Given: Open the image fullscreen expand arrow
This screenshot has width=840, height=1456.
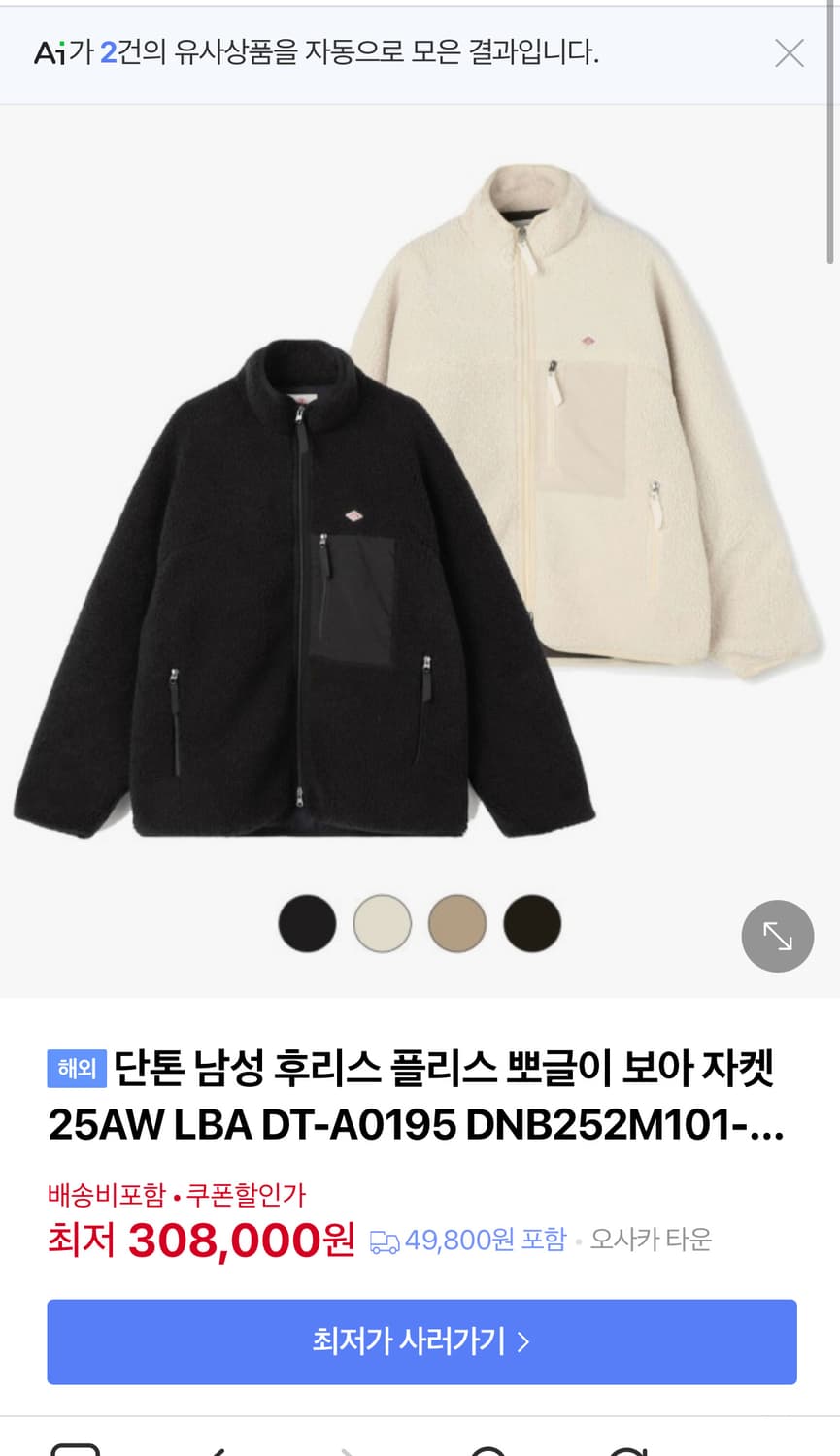Looking at the screenshot, I should [x=777, y=936].
